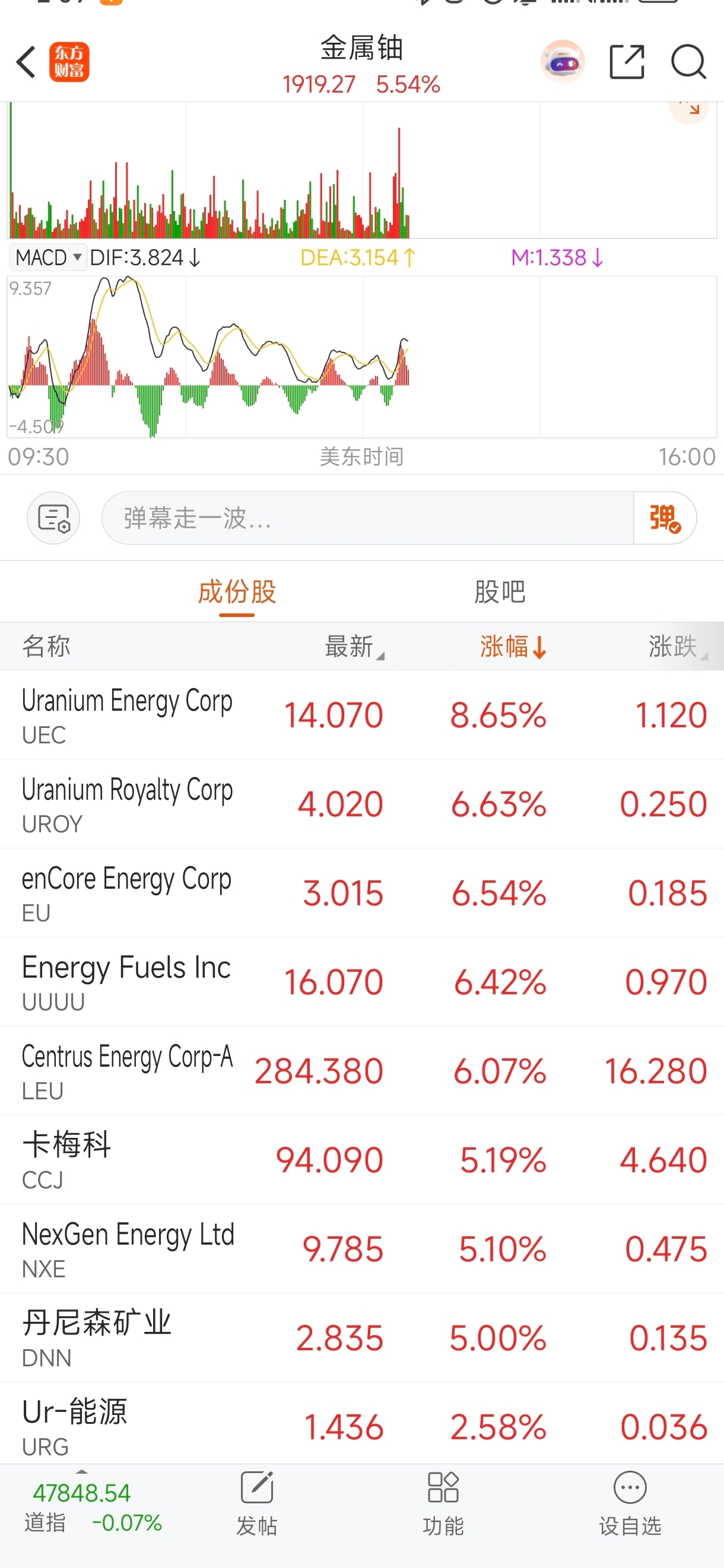
Task: Tap the 弹幕走一波 comment input field
Action: [x=367, y=518]
